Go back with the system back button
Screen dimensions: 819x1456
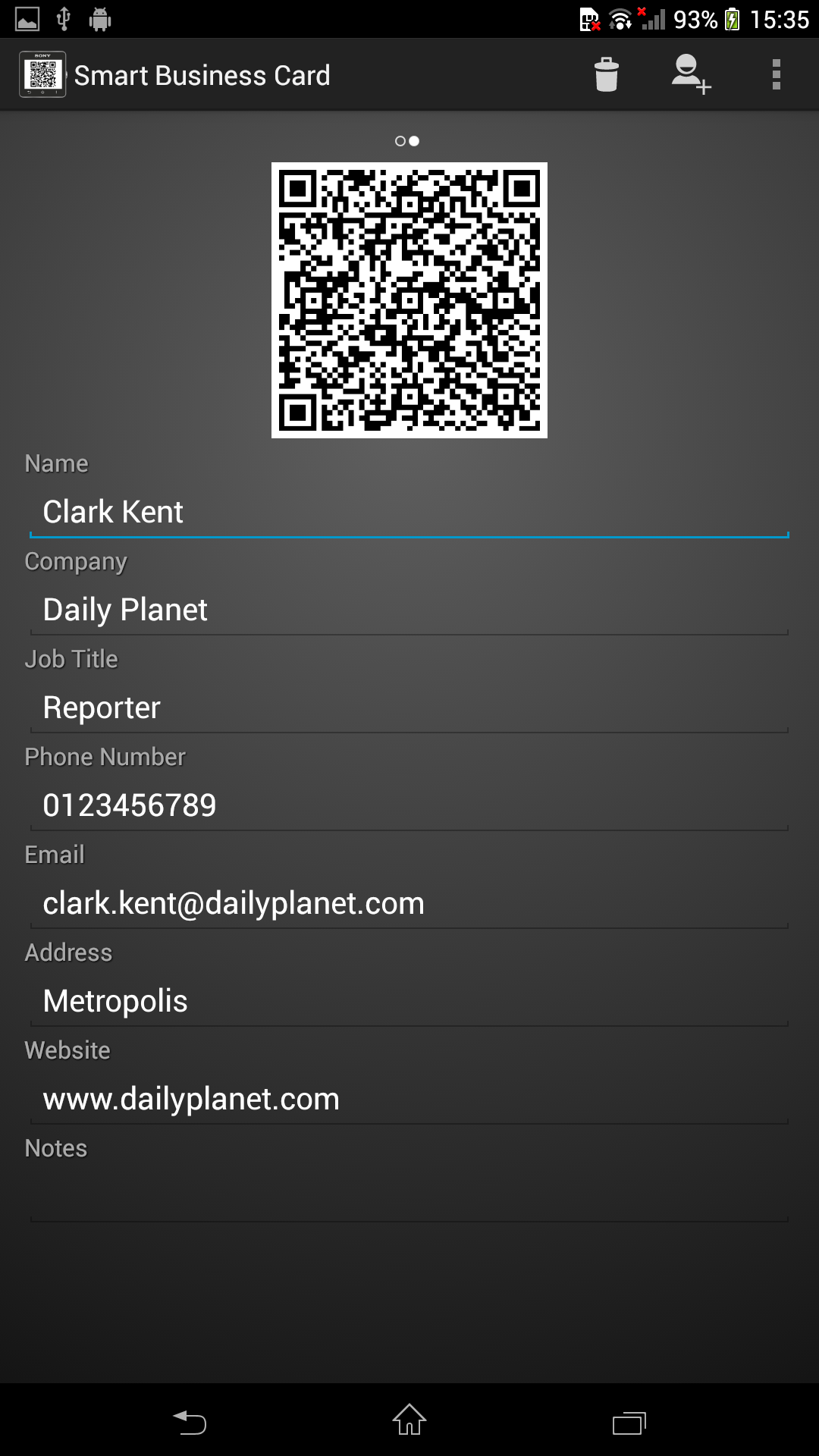click(x=190, y=1421)
